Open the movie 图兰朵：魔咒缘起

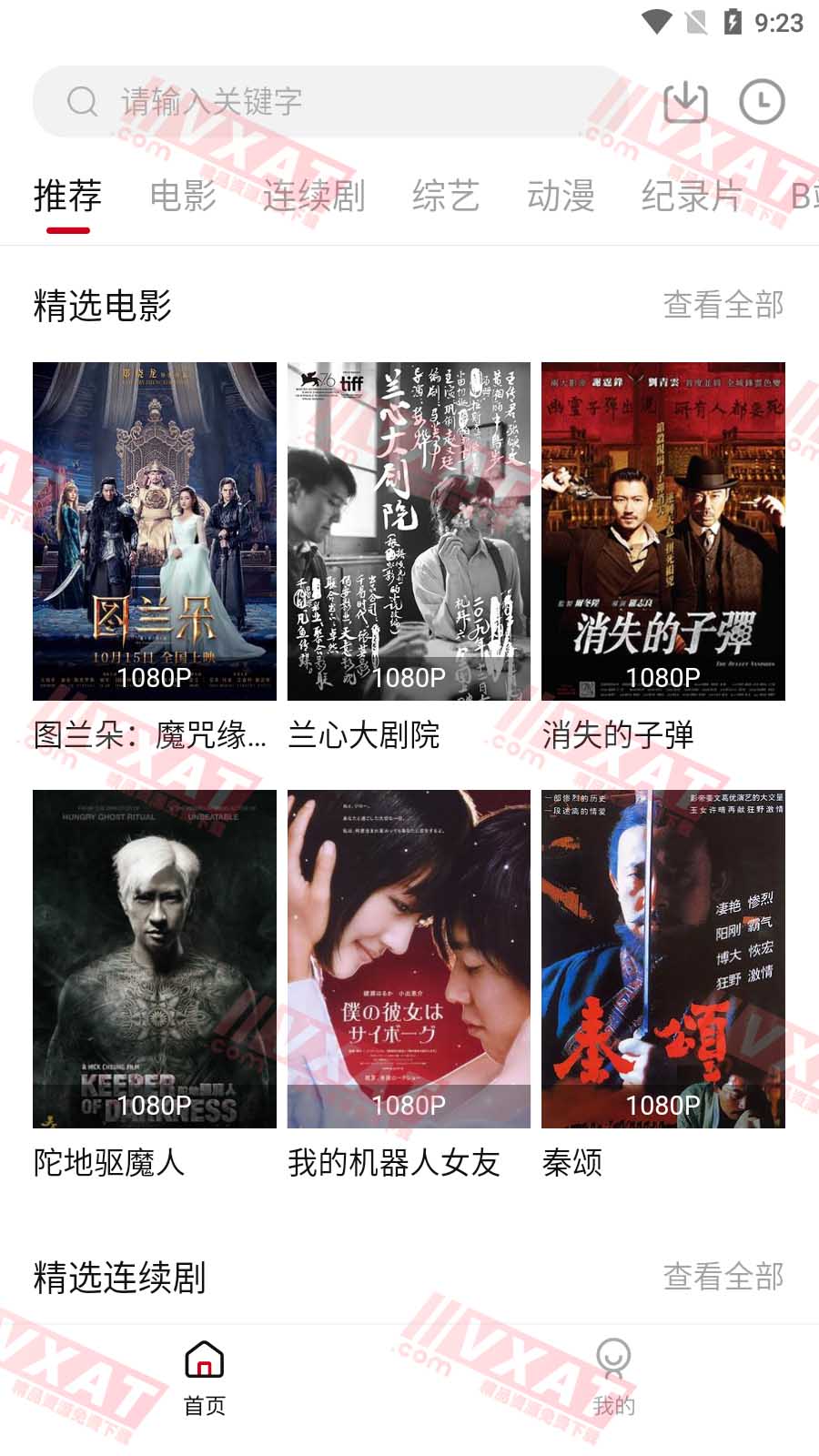pyautogui.click(x=155, y=531)
